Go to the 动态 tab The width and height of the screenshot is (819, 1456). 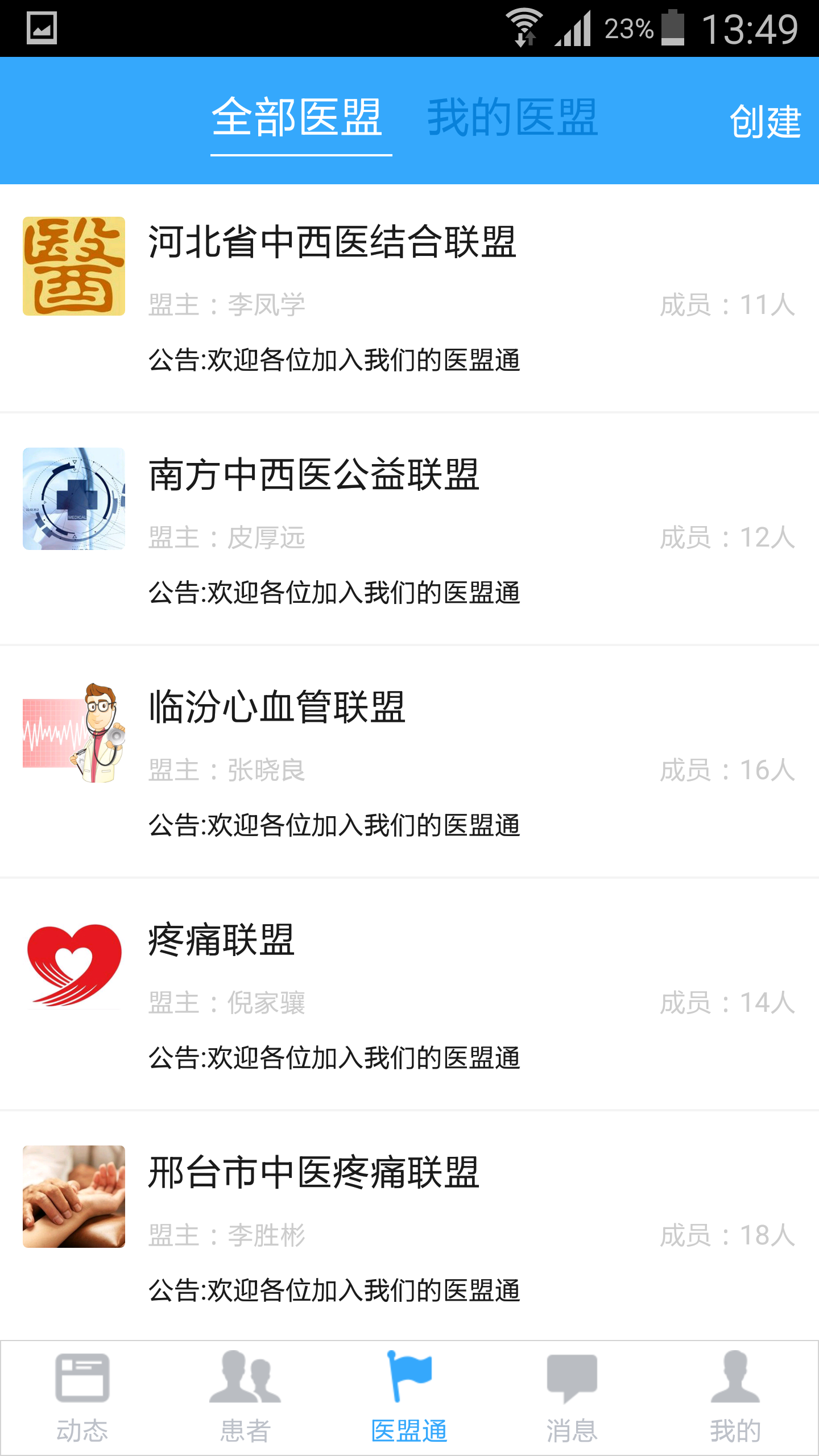(x=82, y=1399)
